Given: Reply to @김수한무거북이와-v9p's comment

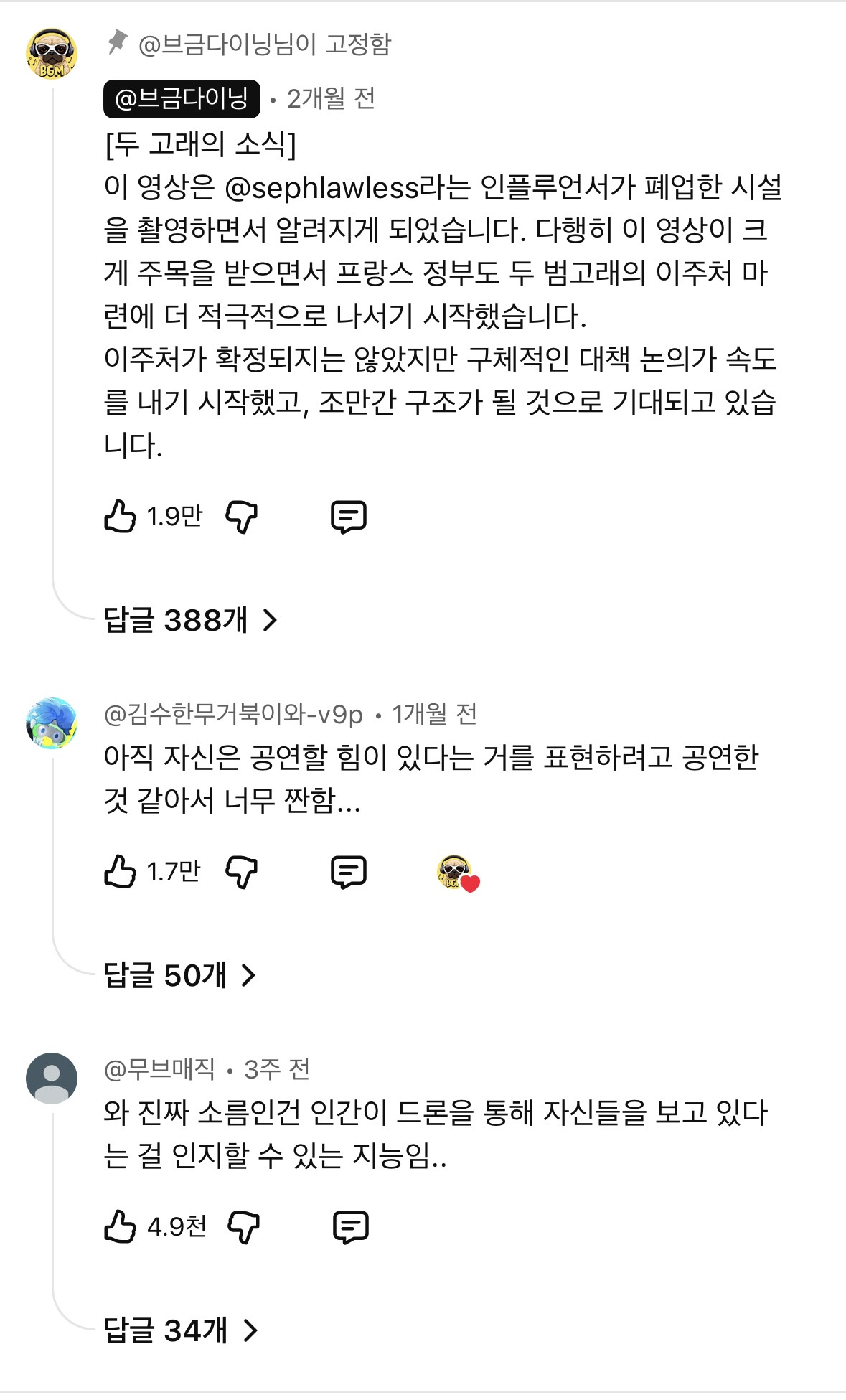Looking at the screenshot, I should pyautogui.click(x=349, y=871).
